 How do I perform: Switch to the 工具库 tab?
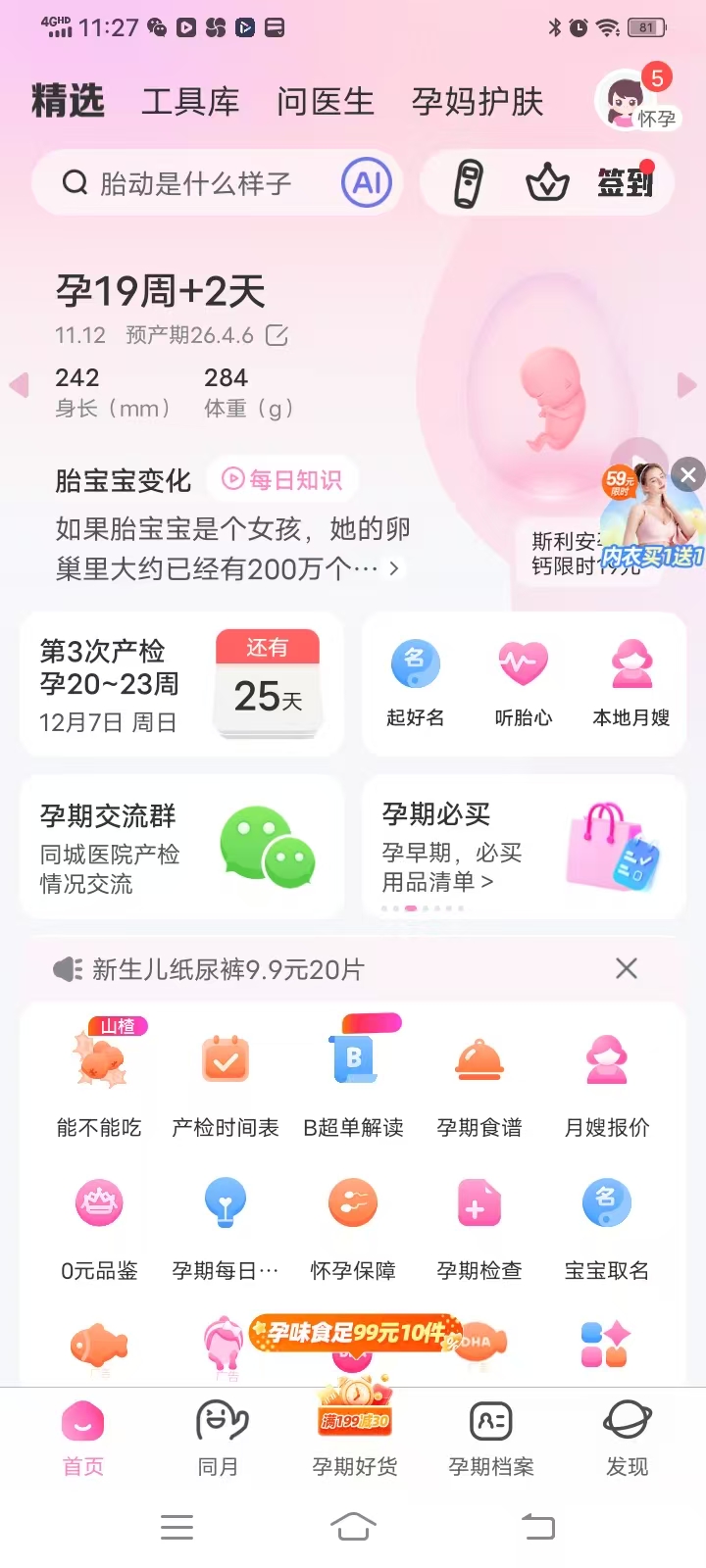191,102
